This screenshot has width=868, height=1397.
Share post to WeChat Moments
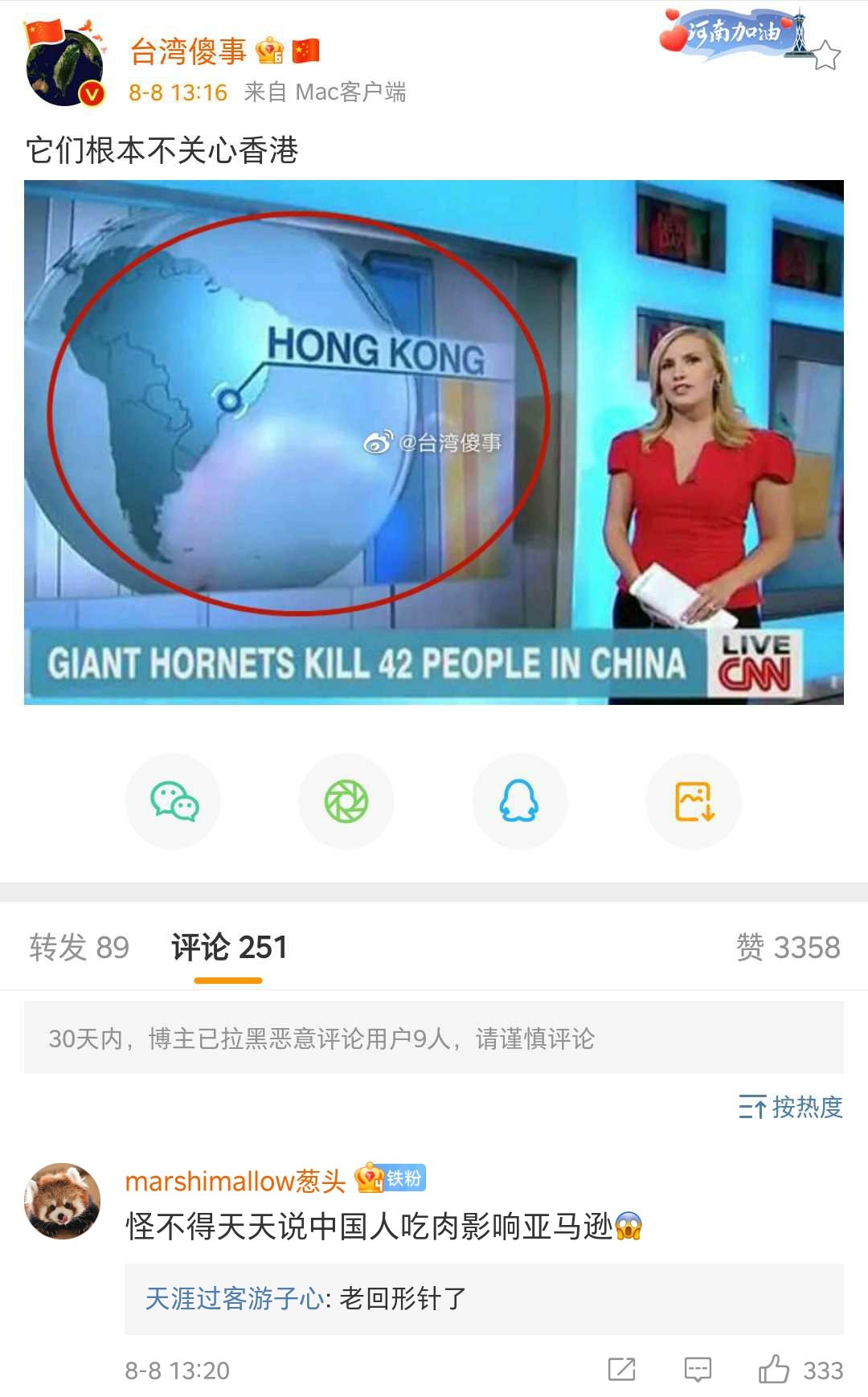pos(346,801)
